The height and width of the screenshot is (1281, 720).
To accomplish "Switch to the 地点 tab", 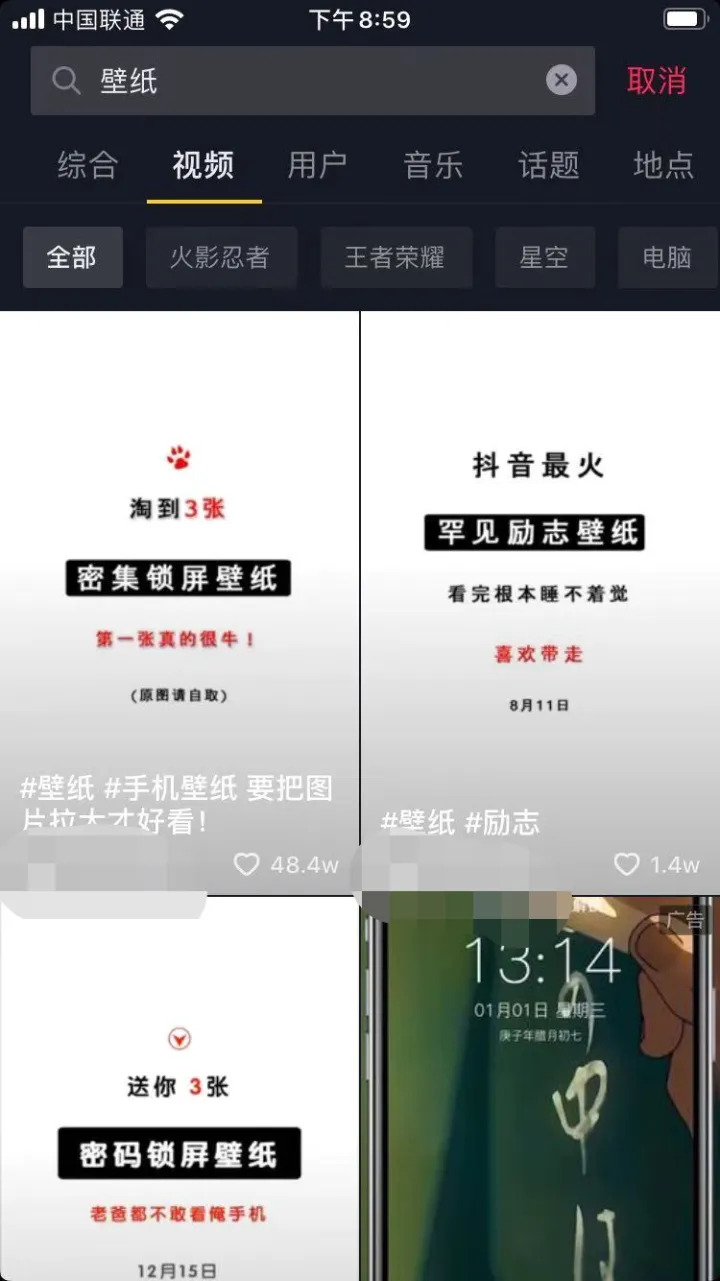I will tap(663, 165).
